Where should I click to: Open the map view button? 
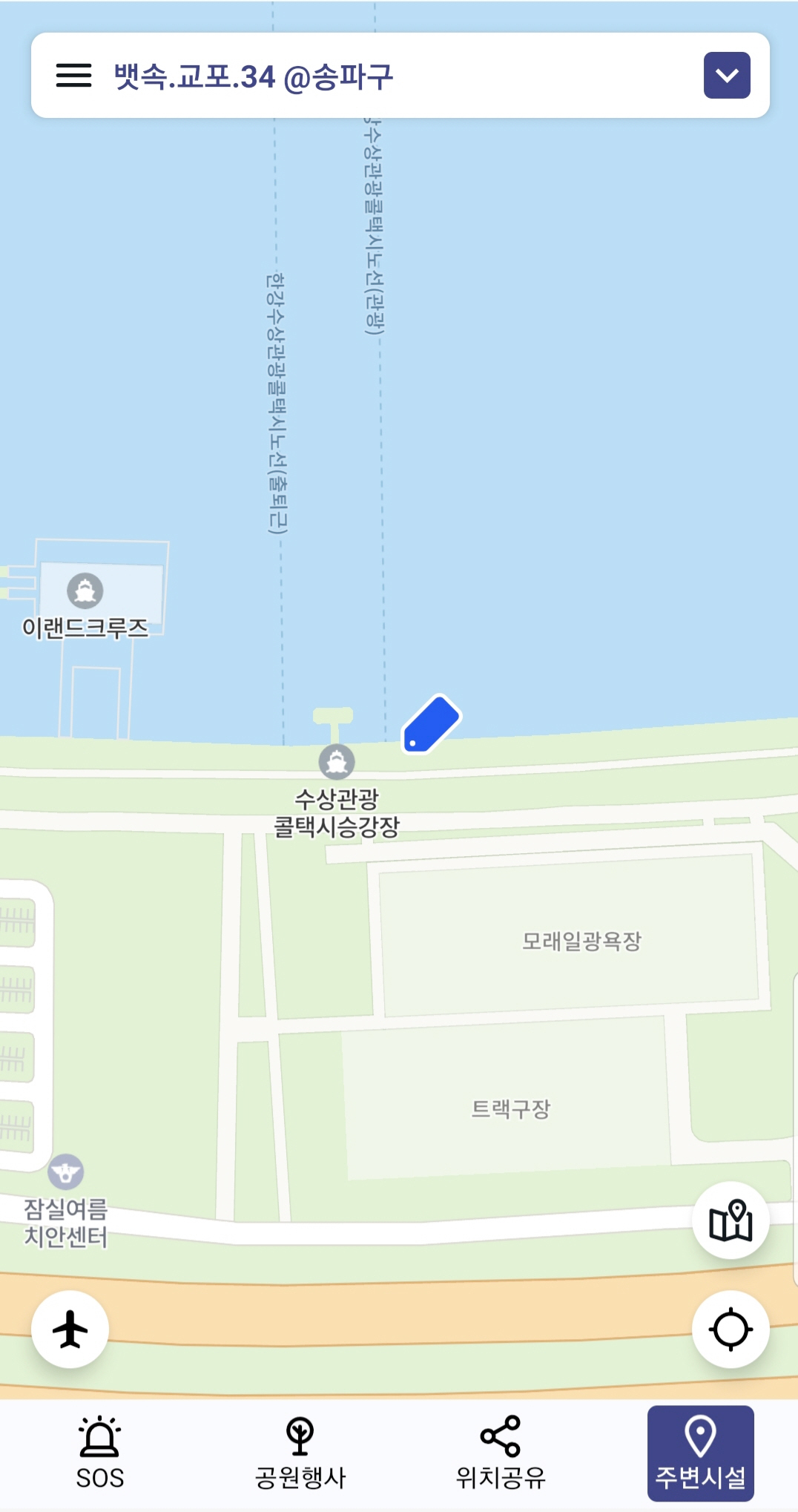[x=731, y=1220]
